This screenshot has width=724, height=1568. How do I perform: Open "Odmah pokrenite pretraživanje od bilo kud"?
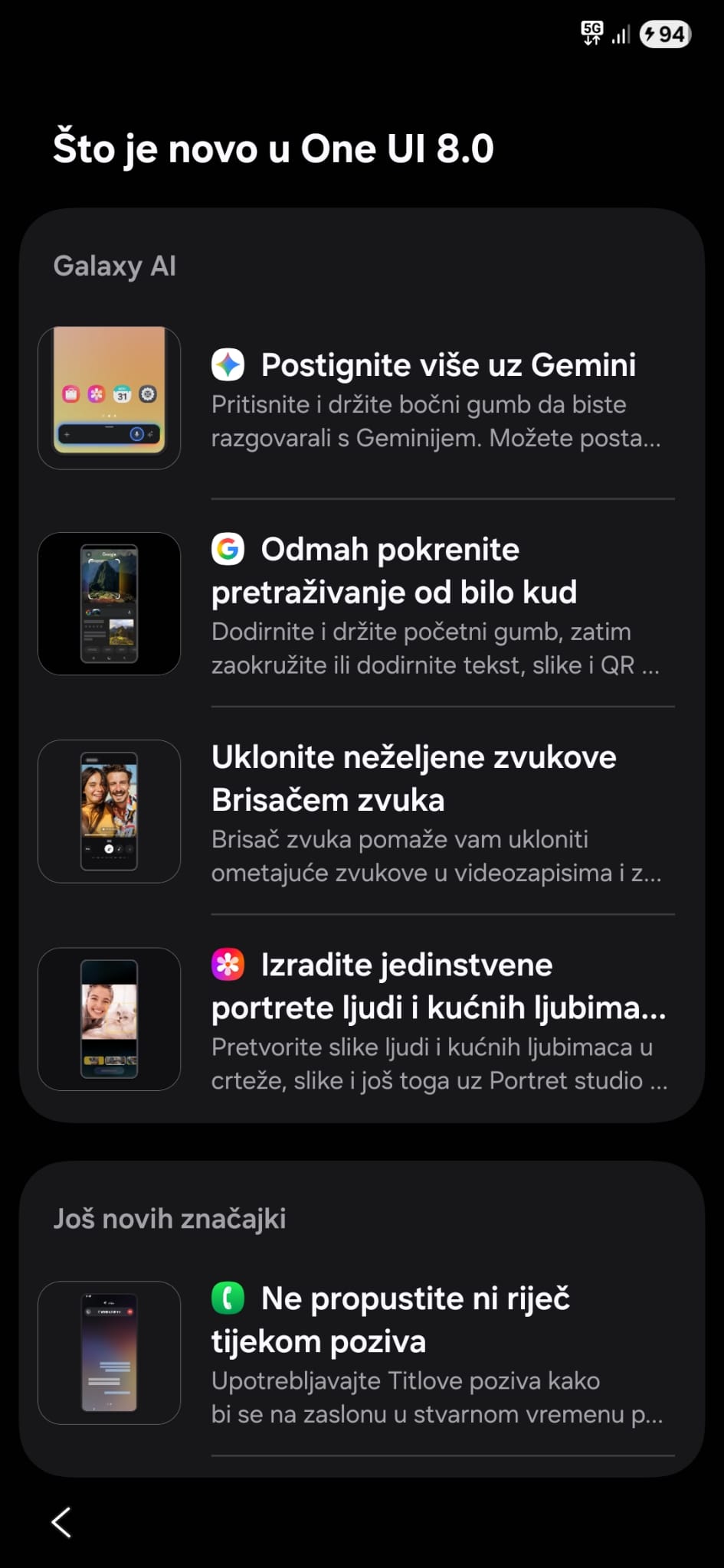tap(437, 605)
